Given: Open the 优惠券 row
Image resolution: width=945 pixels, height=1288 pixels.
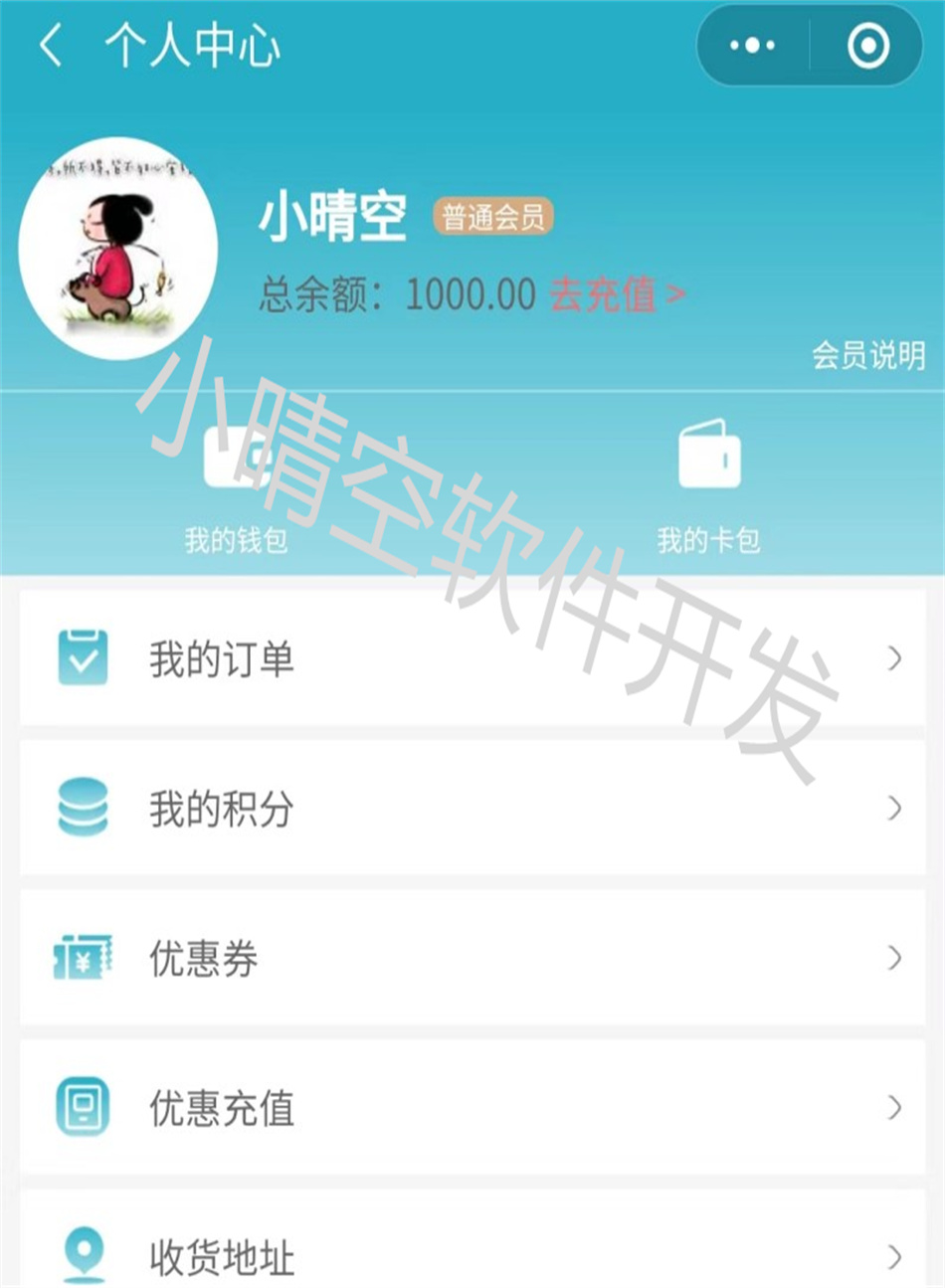Looking at the screenshot, I should click(472, 958).
